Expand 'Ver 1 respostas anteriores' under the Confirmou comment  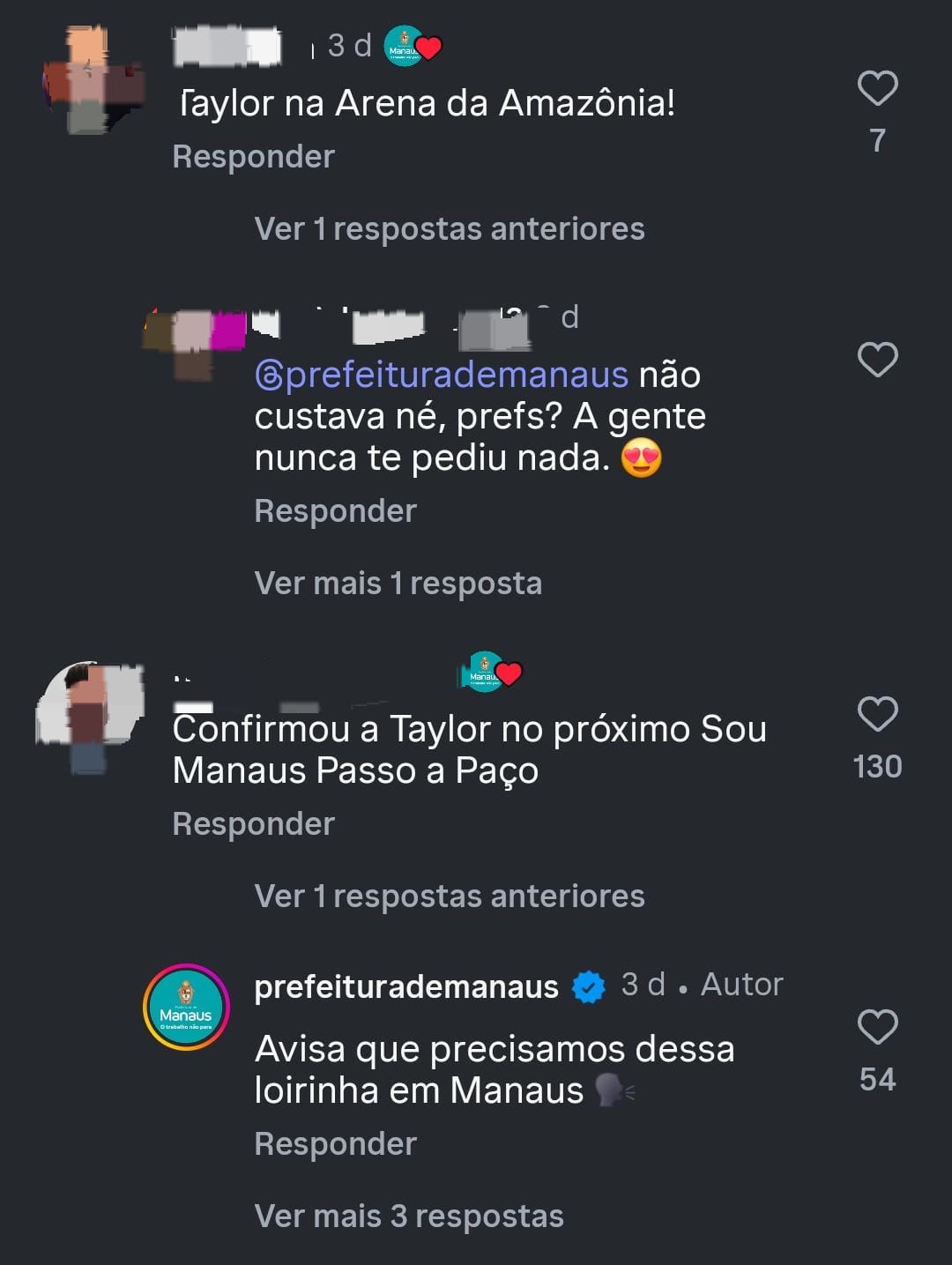[x=449, y=897]
